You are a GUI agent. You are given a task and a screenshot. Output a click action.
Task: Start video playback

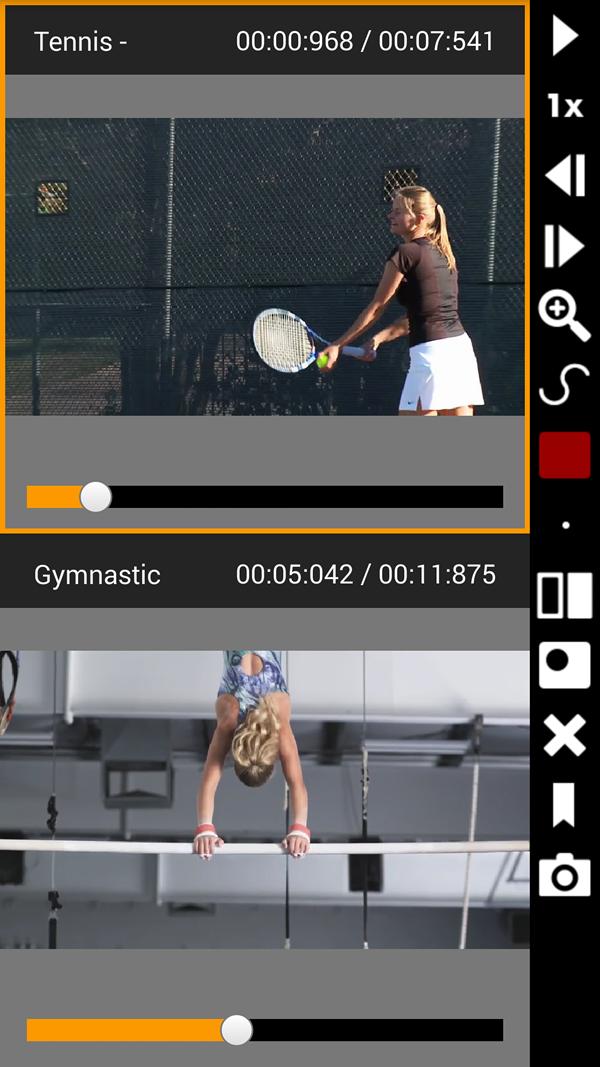pos(565,36)
